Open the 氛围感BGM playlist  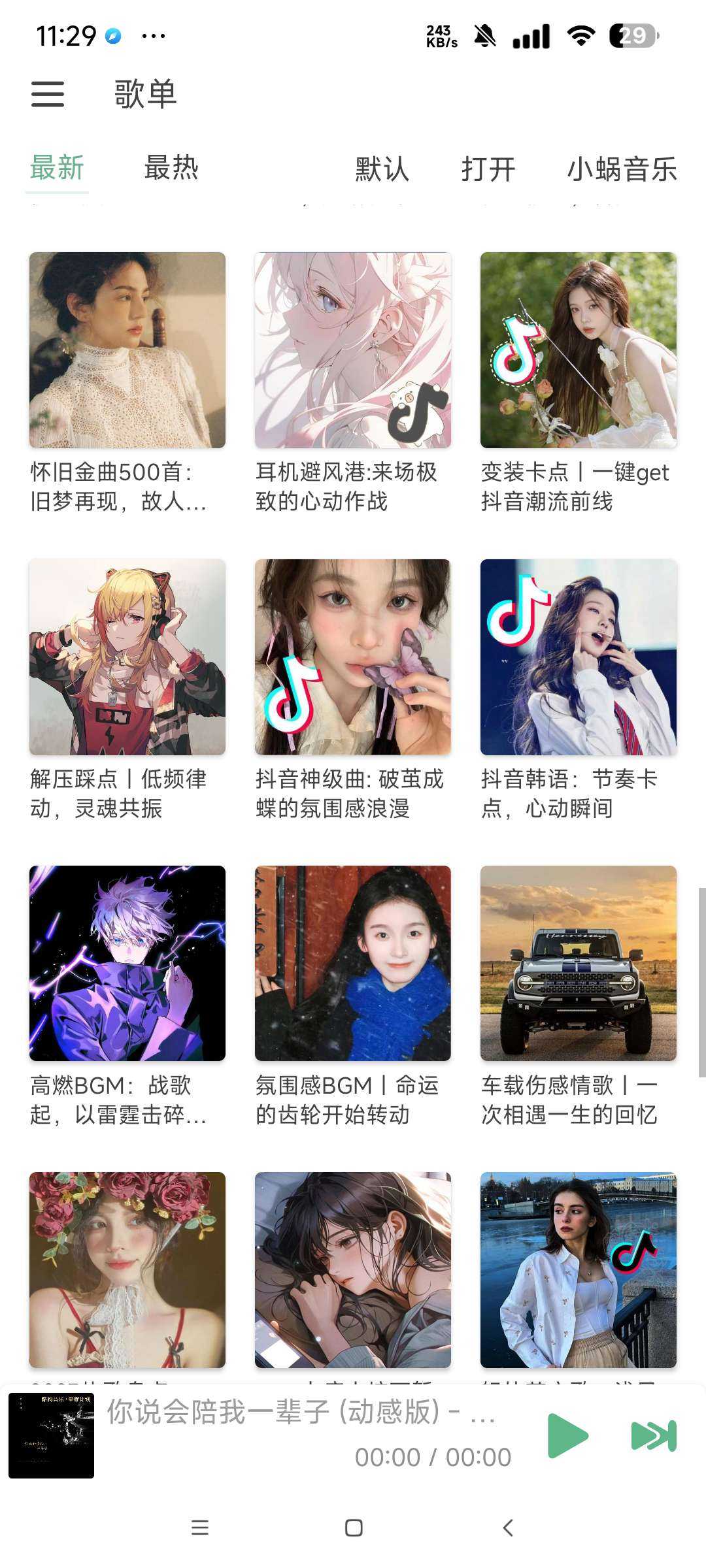[x=353, y=963]
